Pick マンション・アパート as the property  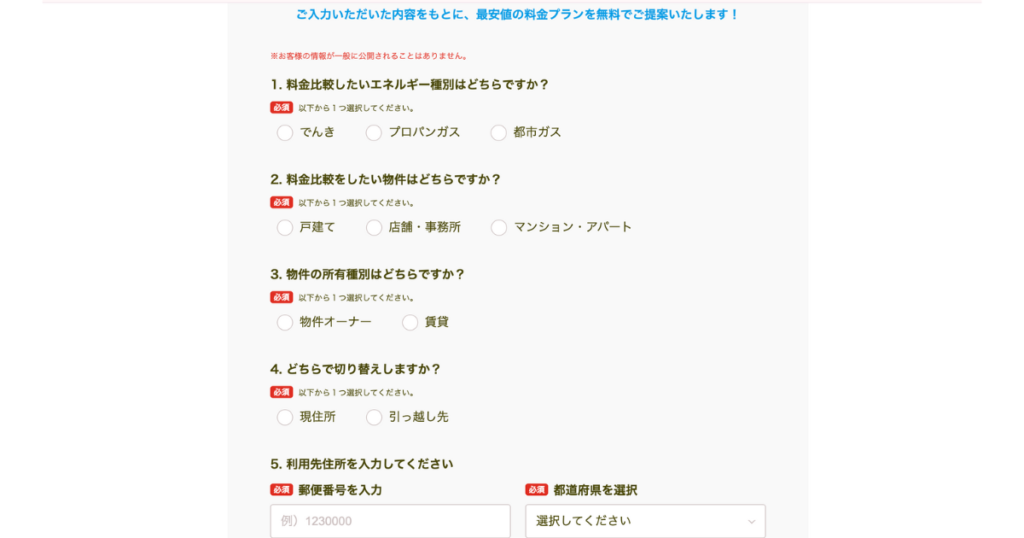499,227
